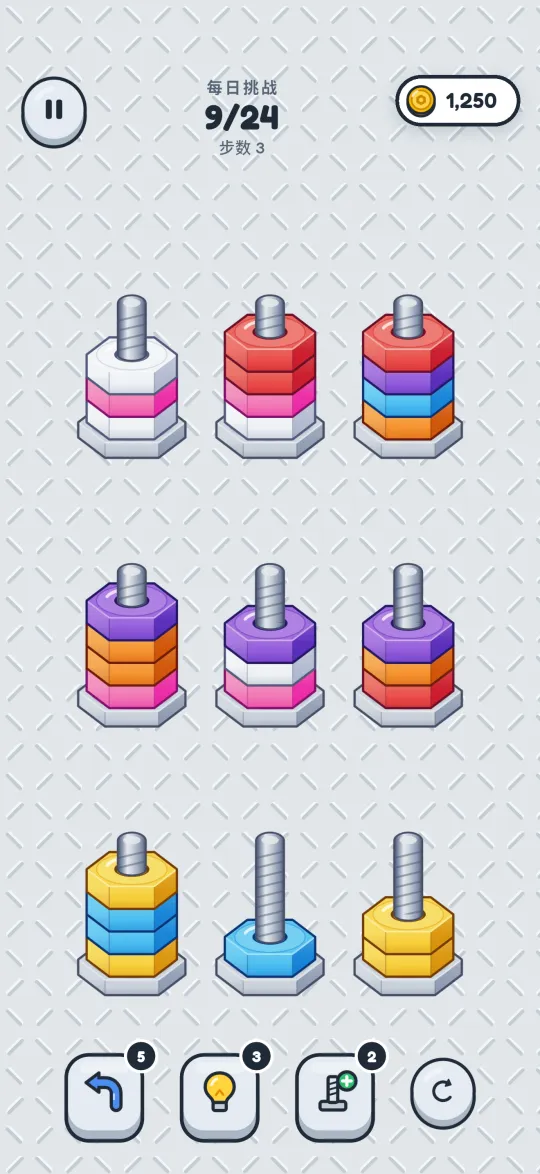The image size is (540, 1174).
Task: Use the lightbulb hint
Action: [x=219, y=1097]
